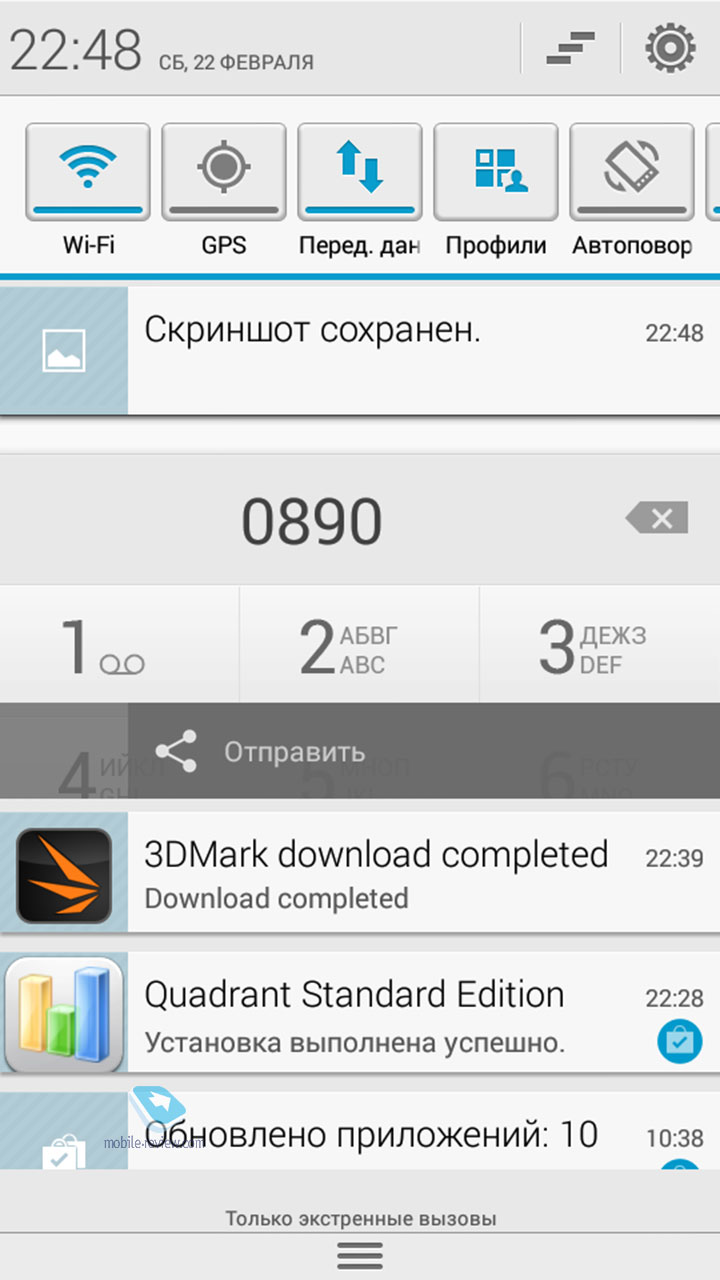
Task: Open the Скриншот сохранен notification
Action: click(x=360, y=350)
